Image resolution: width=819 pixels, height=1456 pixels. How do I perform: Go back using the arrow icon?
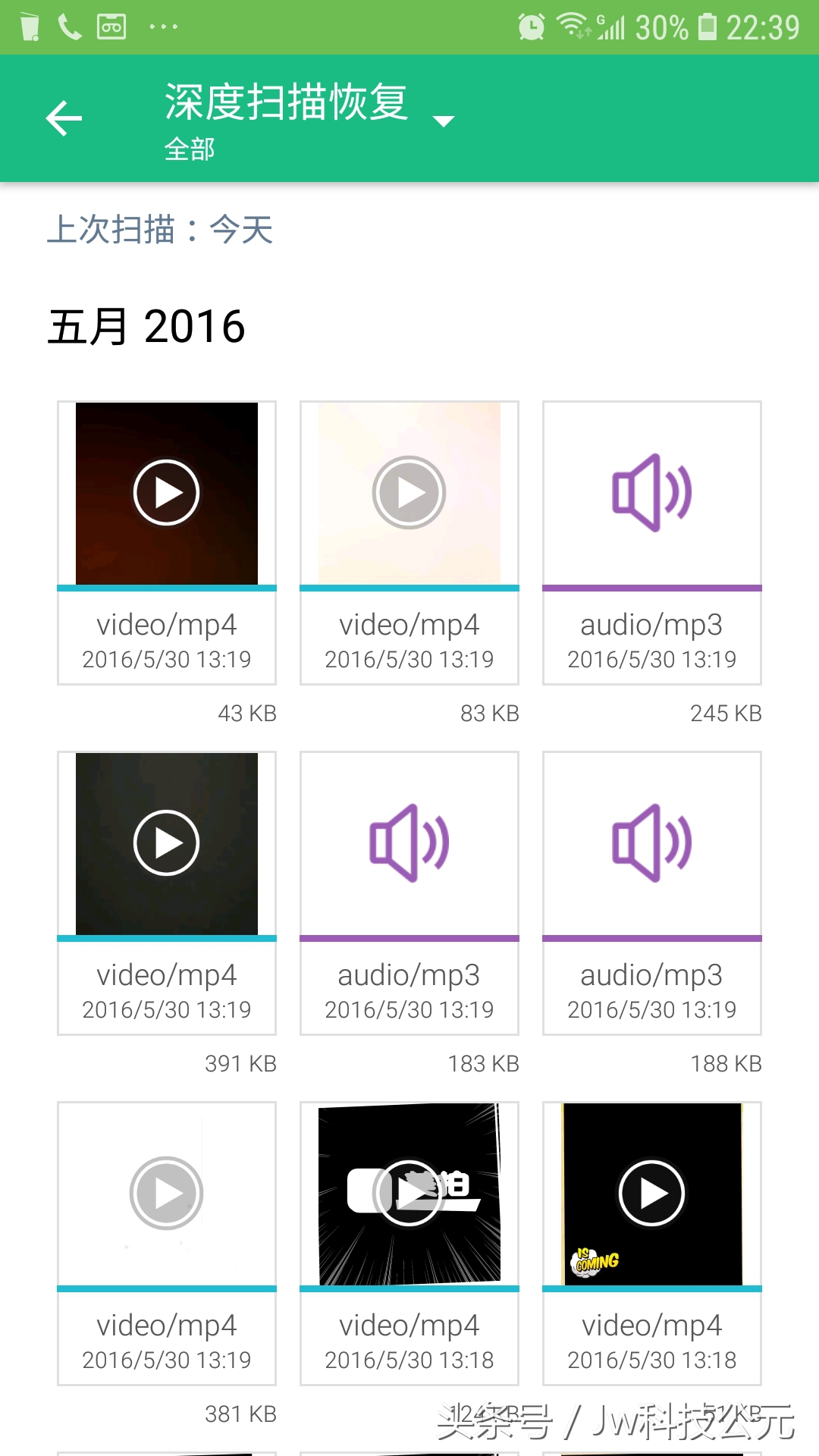point(64,119)
